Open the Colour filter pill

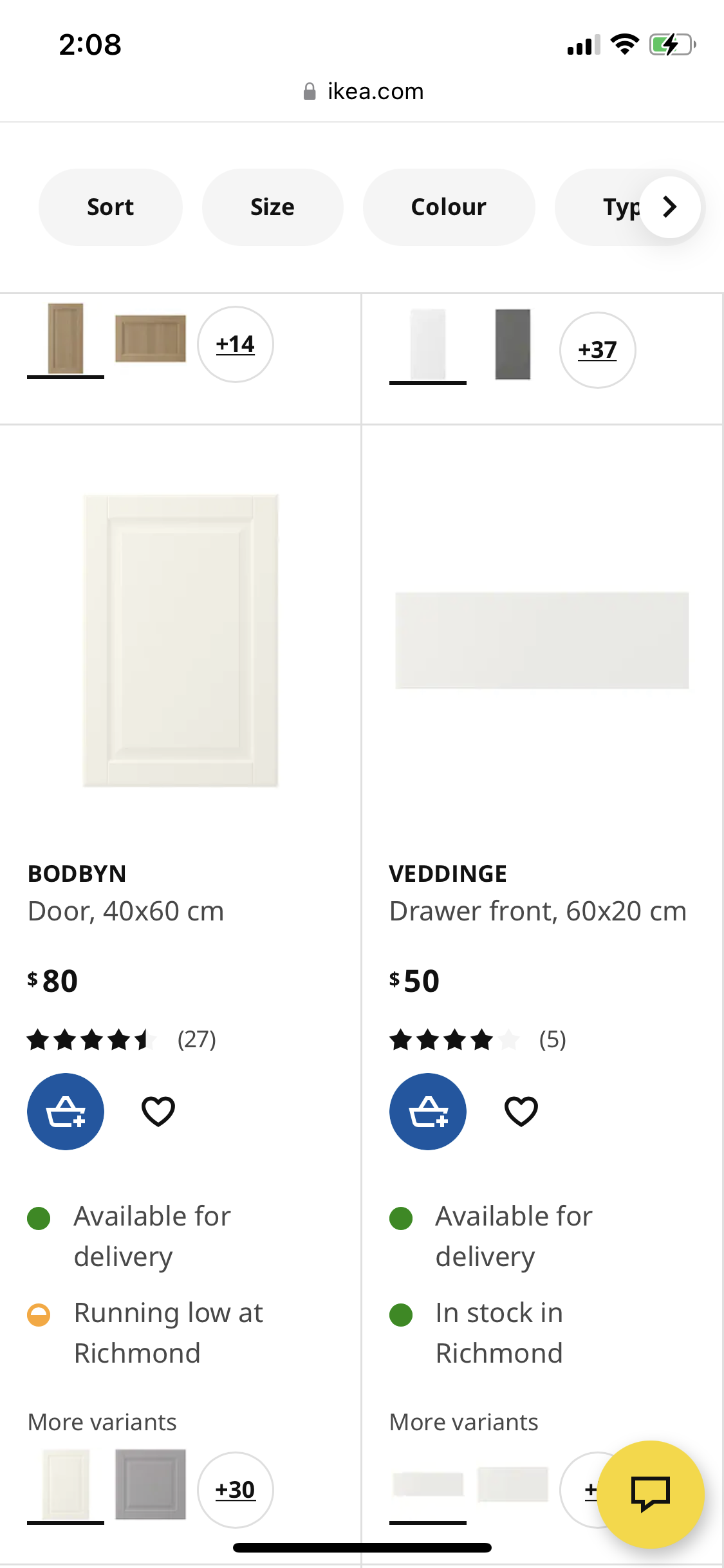click(x=448, y=207)
